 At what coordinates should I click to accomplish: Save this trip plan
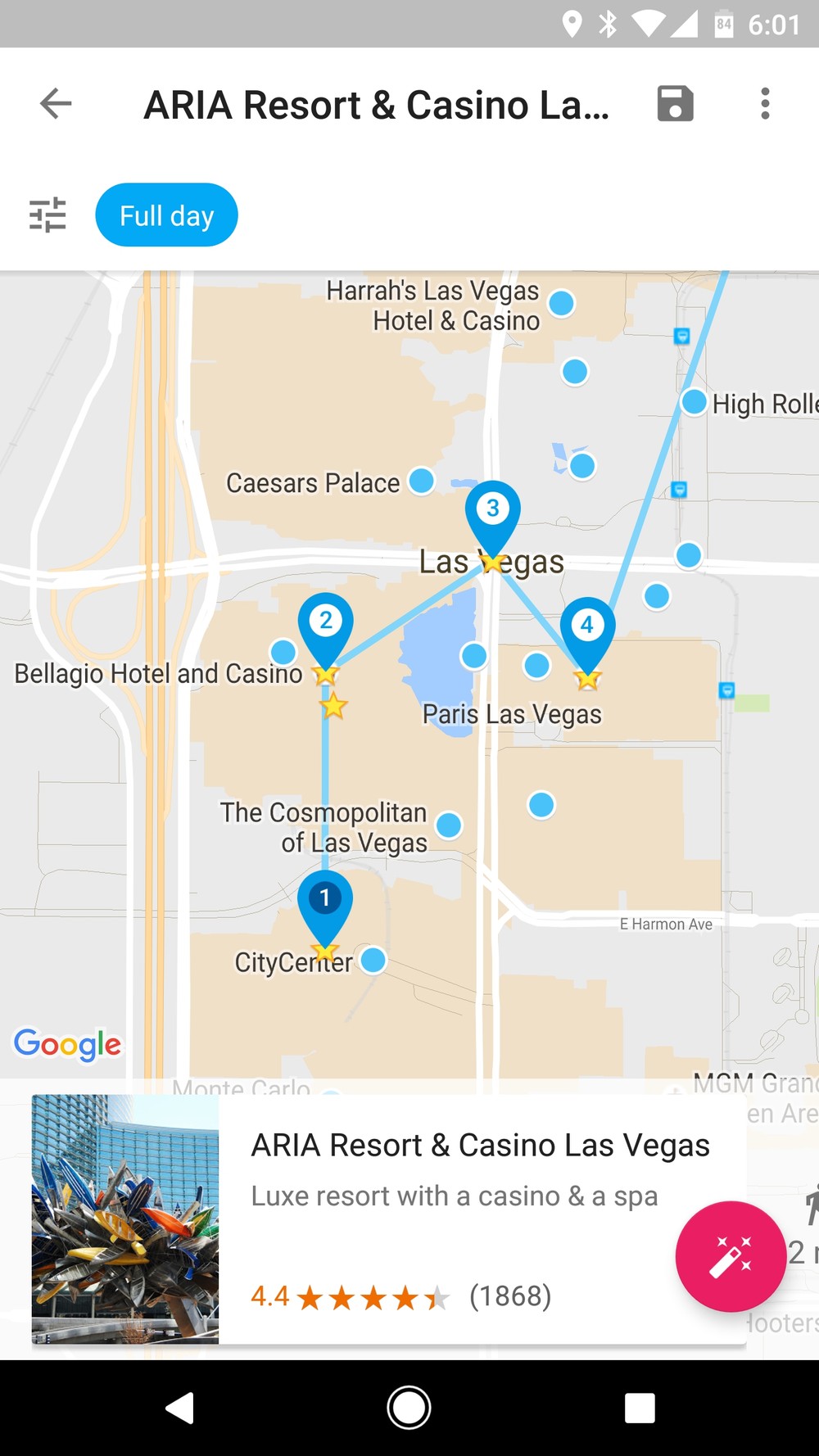point(676,104)
